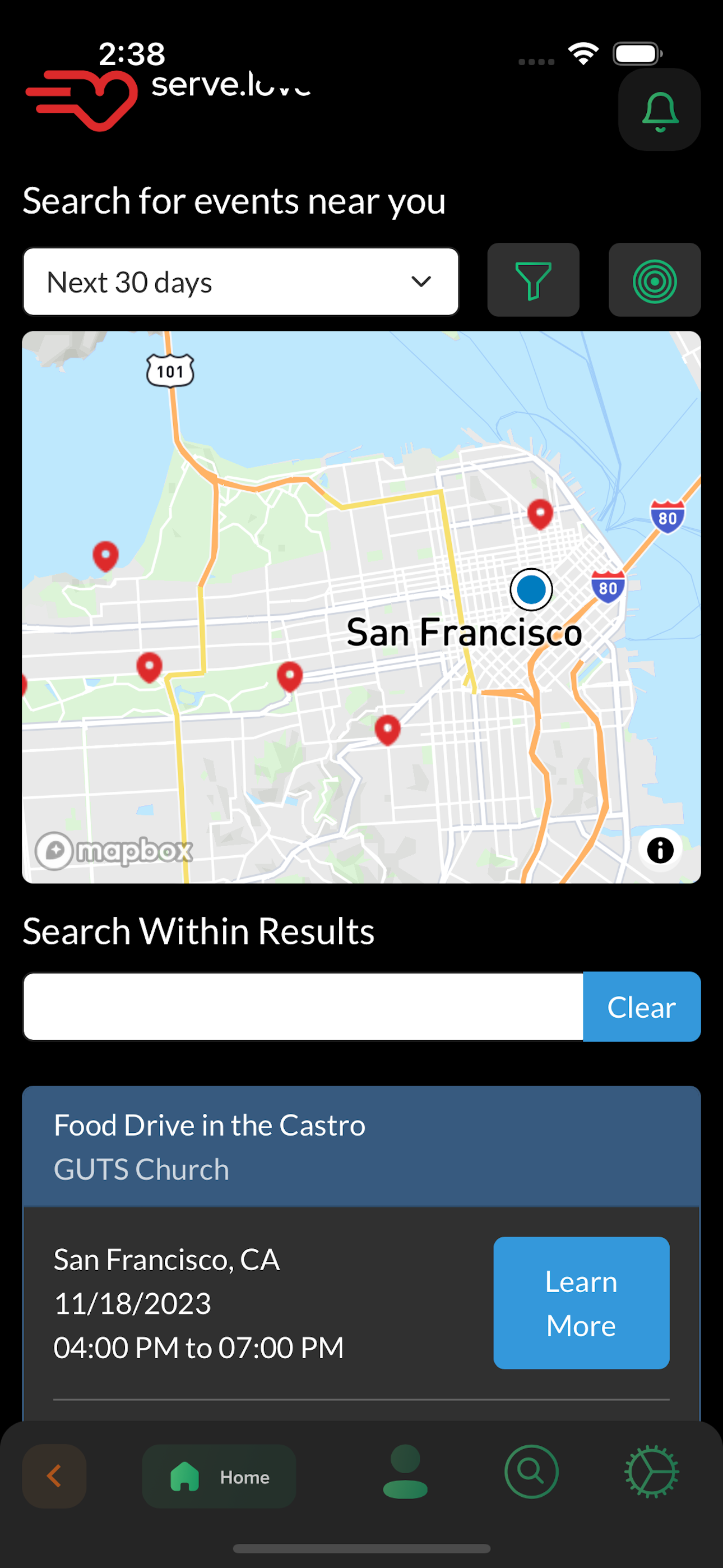This screenshot has height=1568, width=723.
Task: Tap the search radius target icon
Action: coord(654,280)
